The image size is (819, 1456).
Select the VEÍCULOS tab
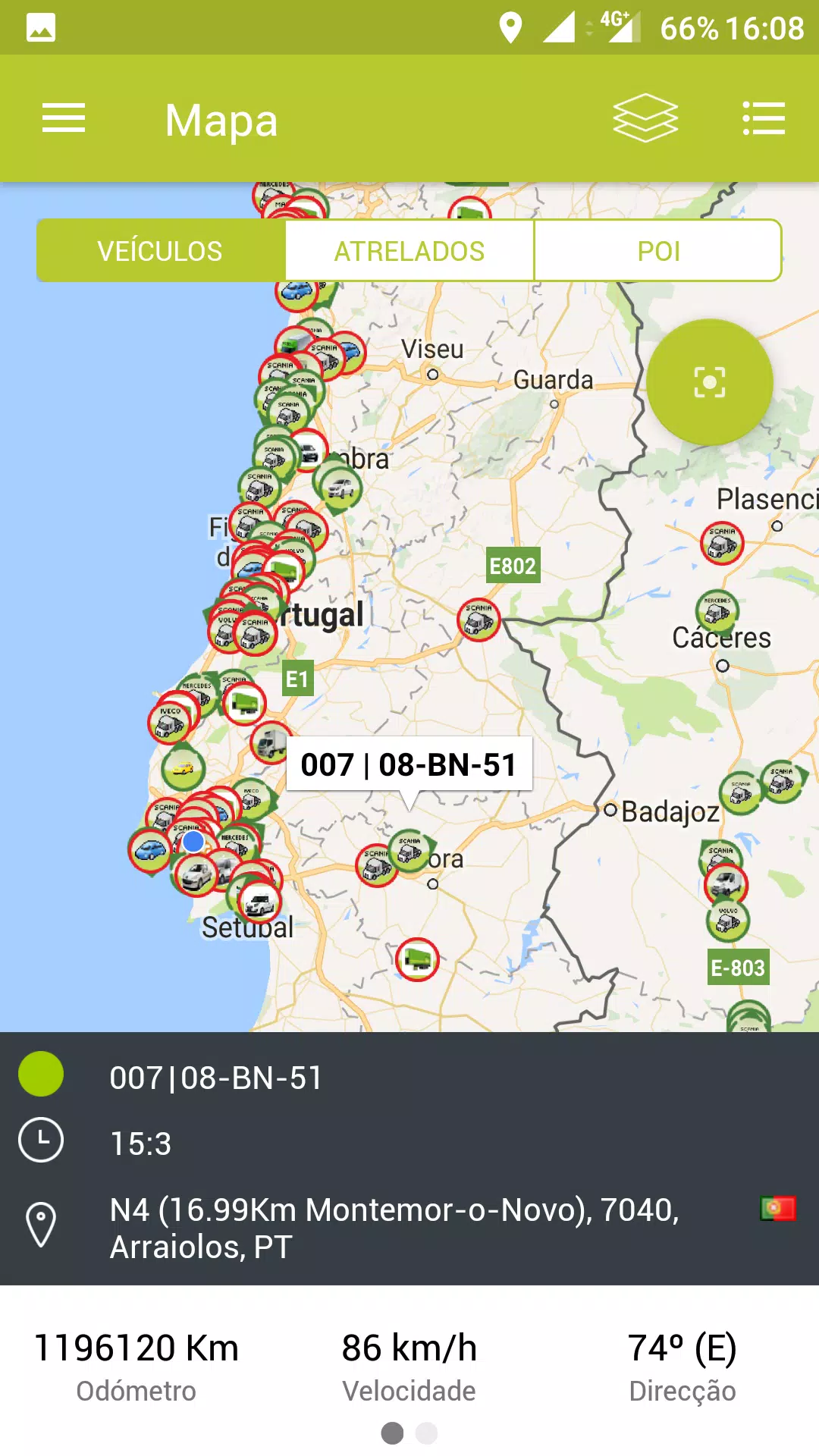[x=160, y=251]
